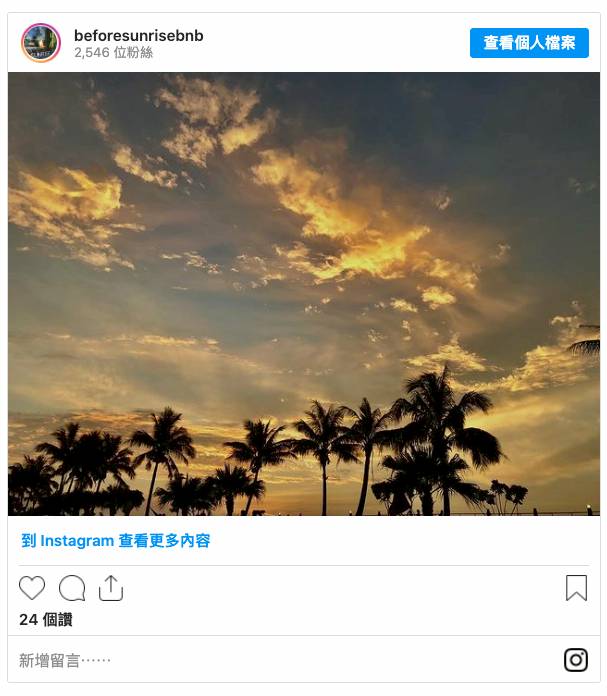
Task: Open the sunset palm tree photo
Action: (x=303, y=293)
